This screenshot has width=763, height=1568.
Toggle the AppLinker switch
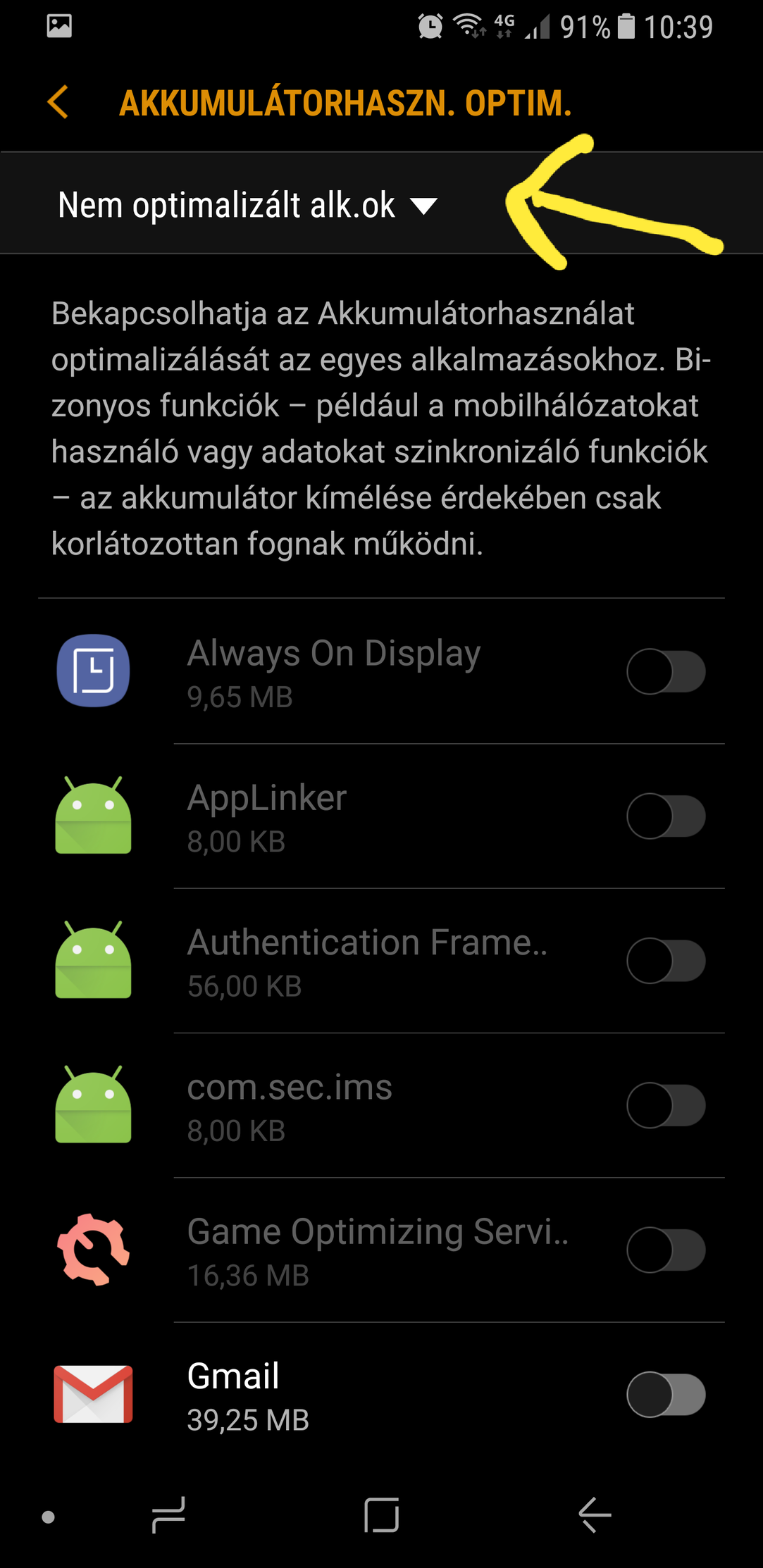point(666,816)
